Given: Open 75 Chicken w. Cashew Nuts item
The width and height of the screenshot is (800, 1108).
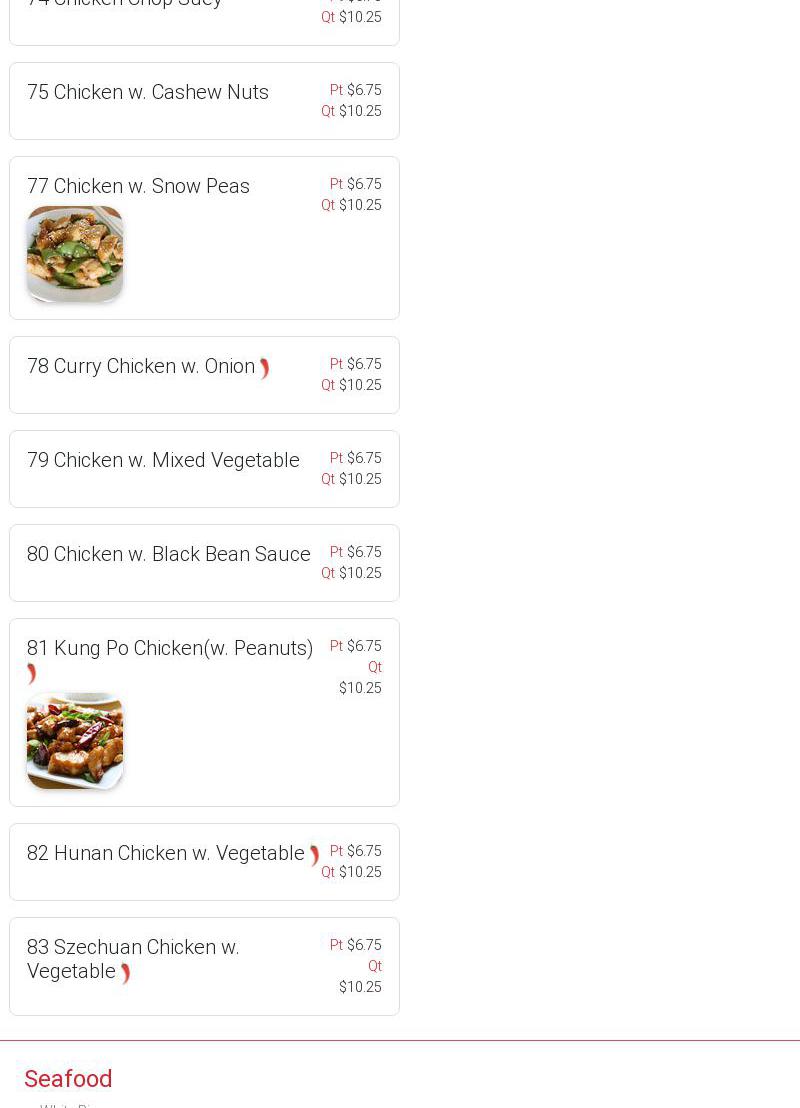Looking at the screenshot, I should tap(148, 92).
